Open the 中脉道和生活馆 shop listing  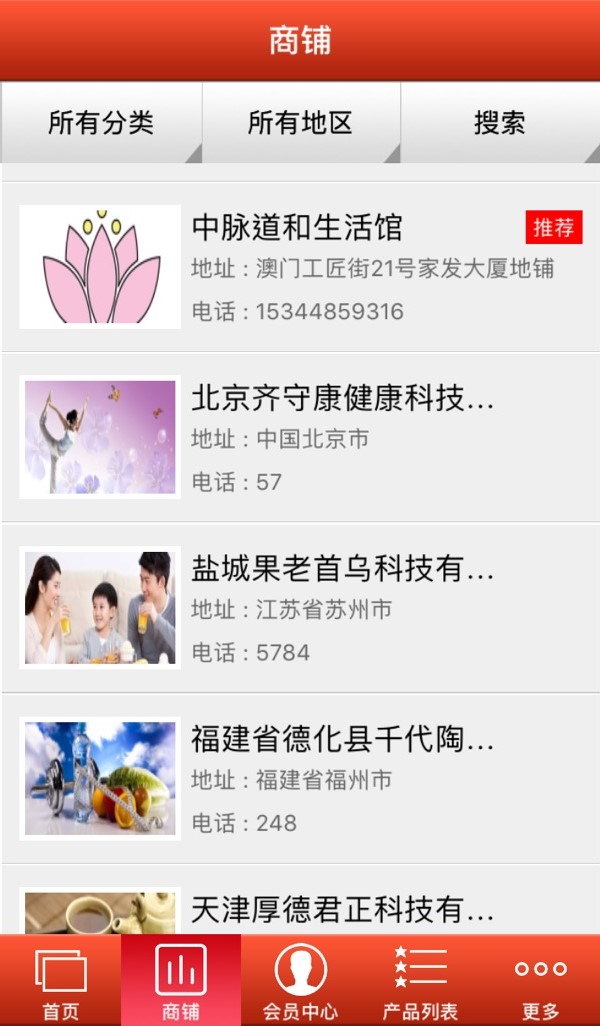click(x=300, y=267)
